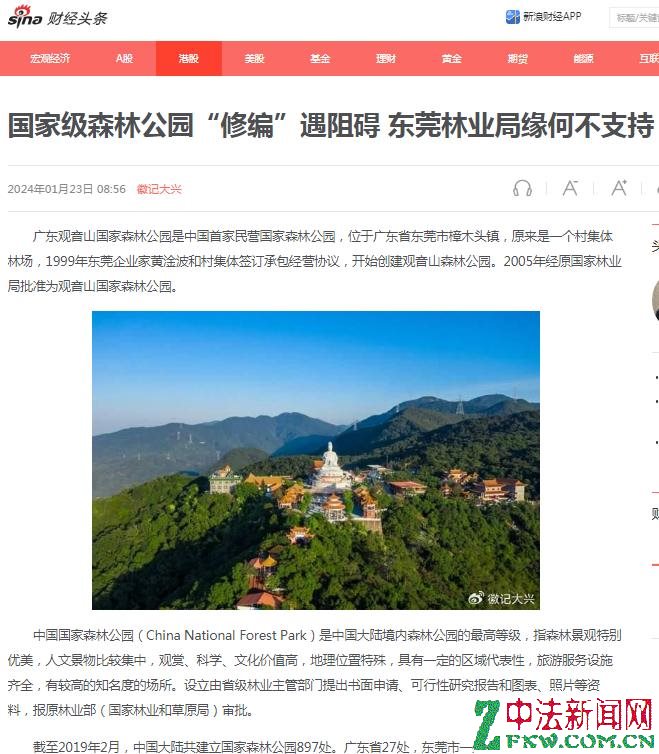Open author 徽记大兴's page
659x754 pixels.
[159, 189]
